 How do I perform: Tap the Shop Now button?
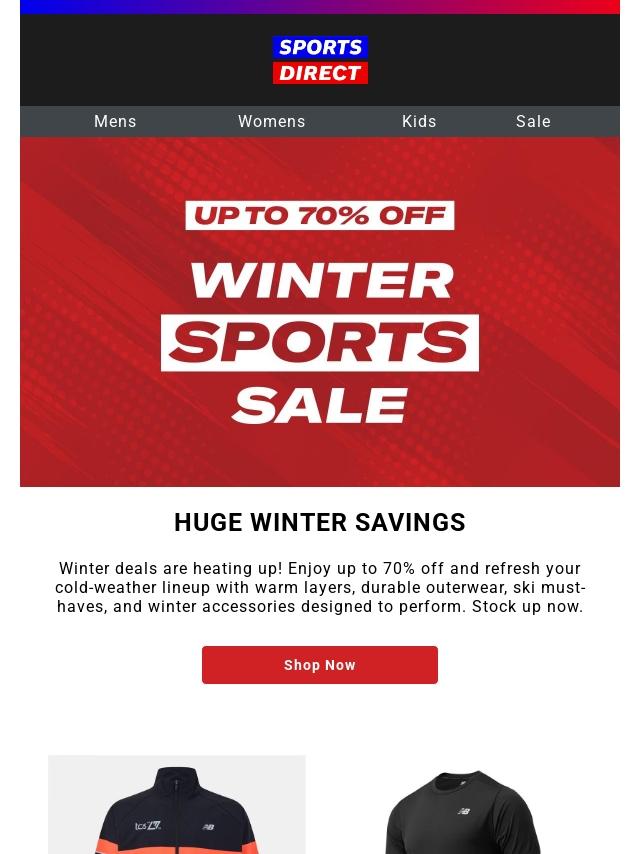(x=320, y=665)
